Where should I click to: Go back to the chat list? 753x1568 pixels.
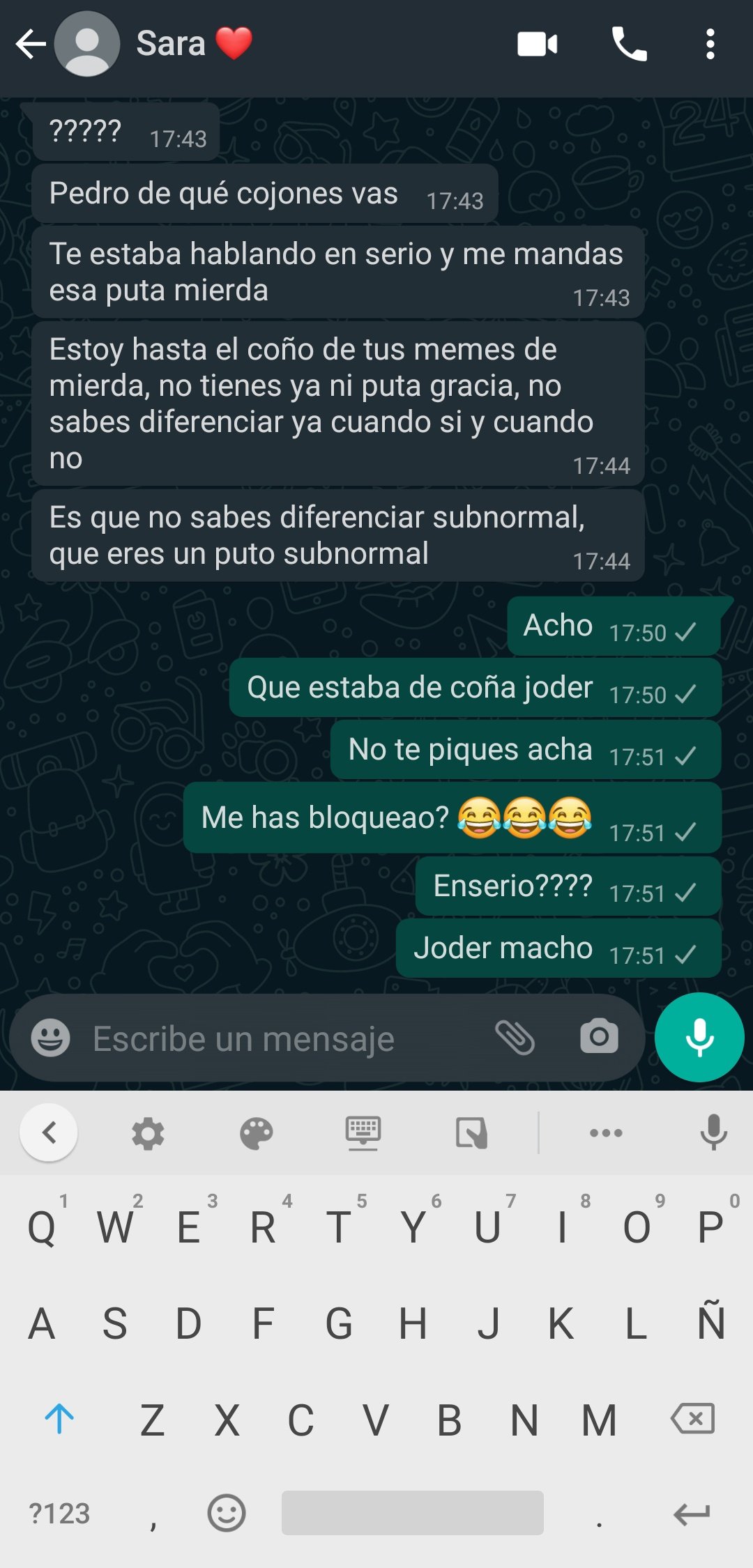coord(31,45)
